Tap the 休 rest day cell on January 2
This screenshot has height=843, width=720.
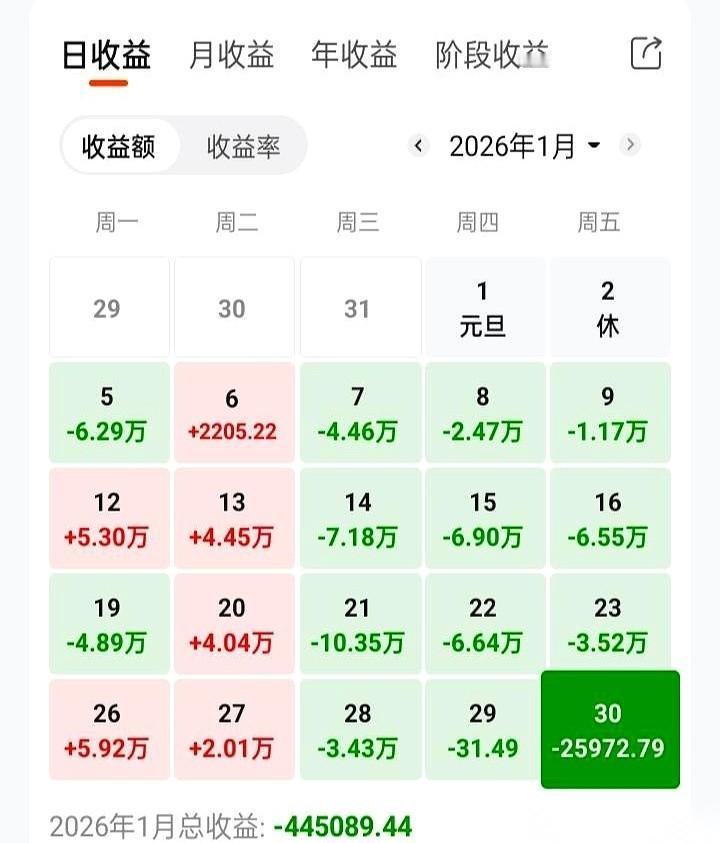coord(609,306)
